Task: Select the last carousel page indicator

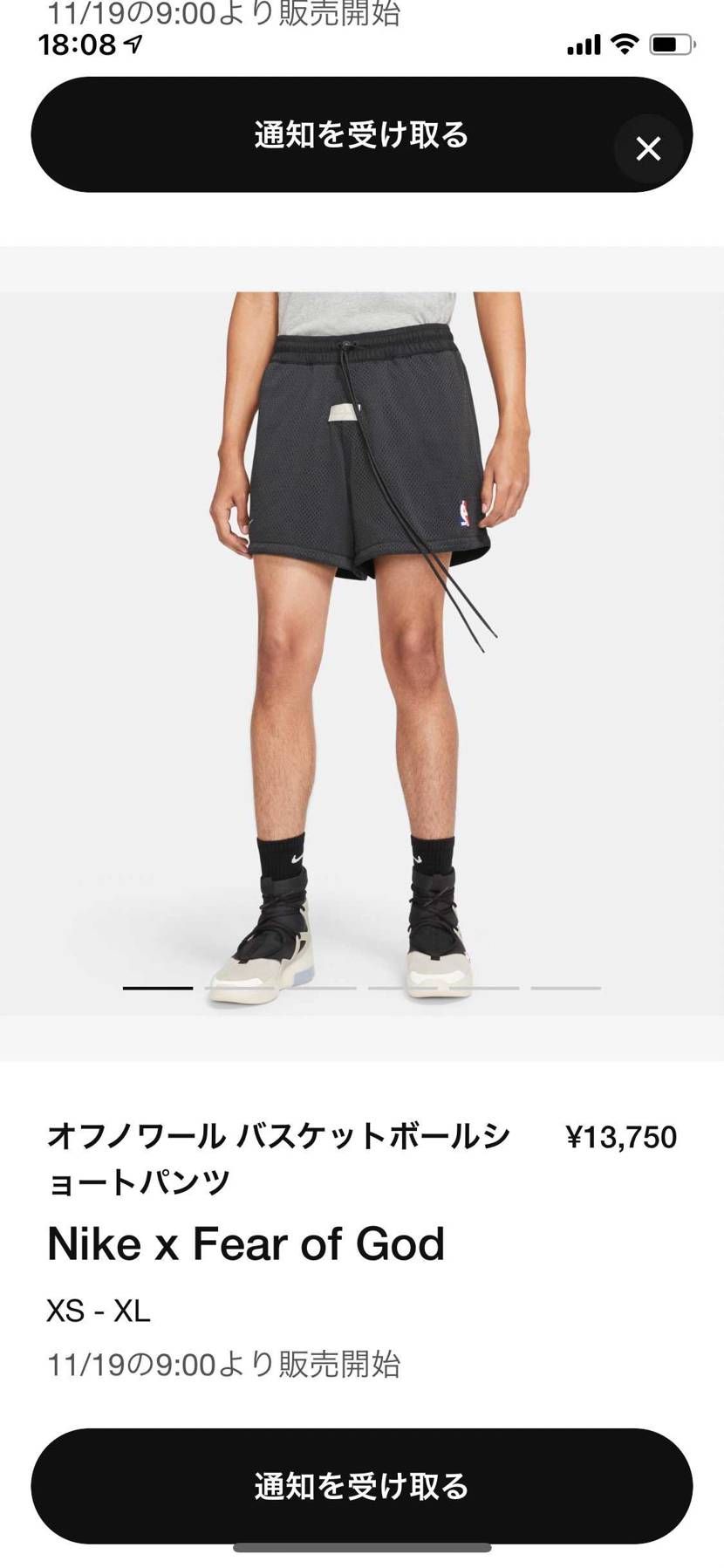Action: coord(565,989)
